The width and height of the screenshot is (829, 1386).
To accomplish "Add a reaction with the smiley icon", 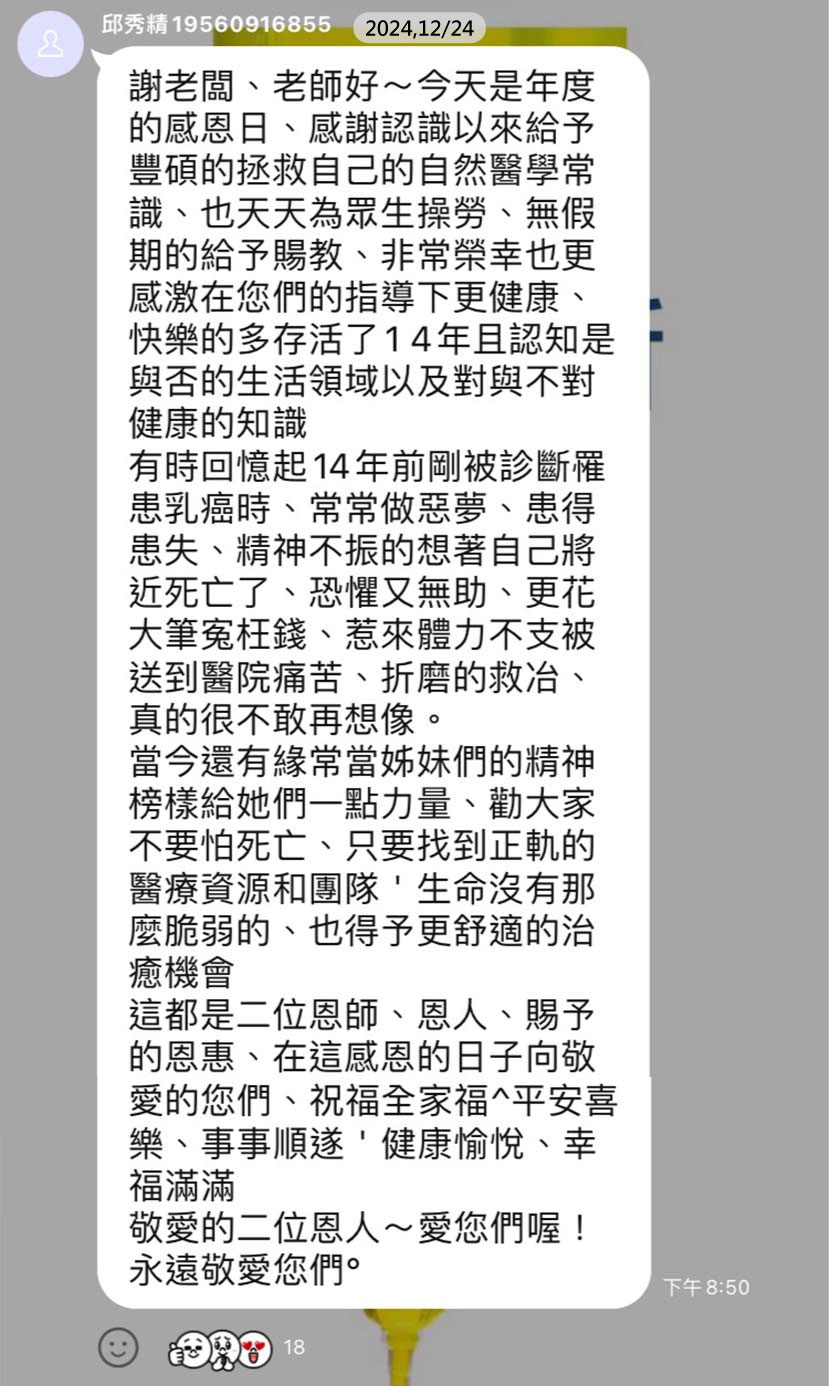I will [118, 1347].
